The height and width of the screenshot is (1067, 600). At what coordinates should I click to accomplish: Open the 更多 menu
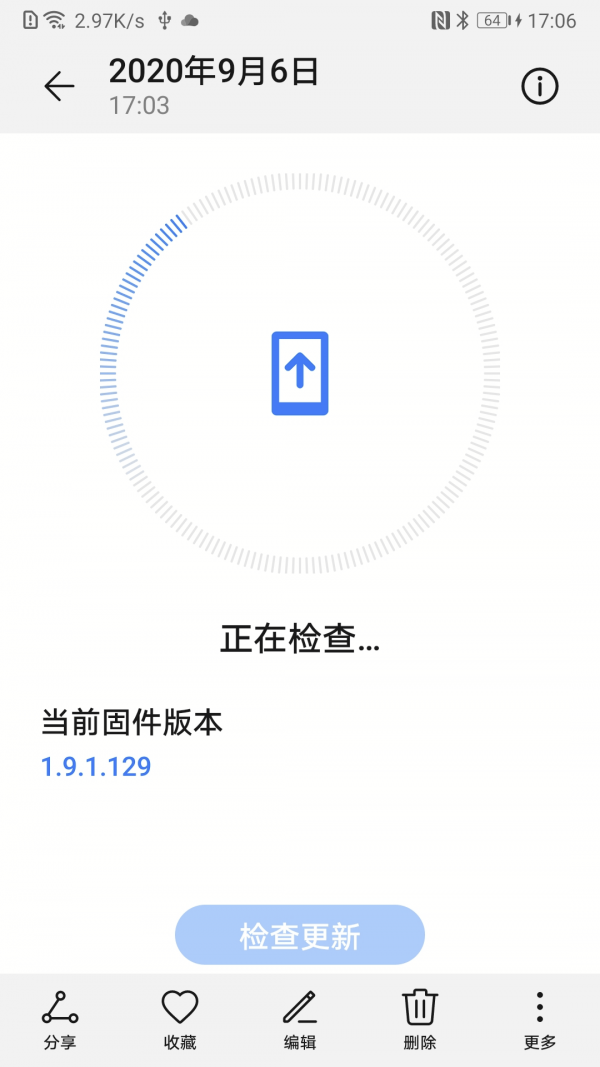pyautogui.click(x=540, y=1019)
